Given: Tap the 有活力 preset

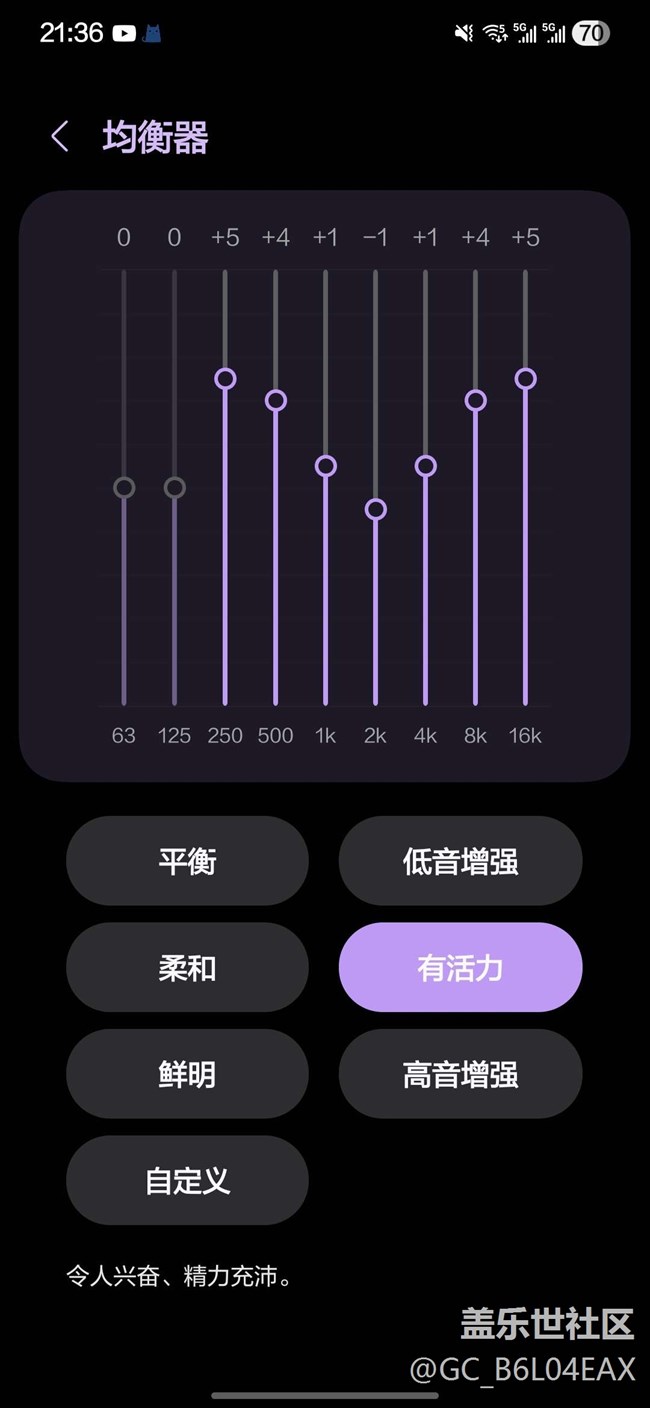Looking at the screenshot, I should (x=460, y=968).
